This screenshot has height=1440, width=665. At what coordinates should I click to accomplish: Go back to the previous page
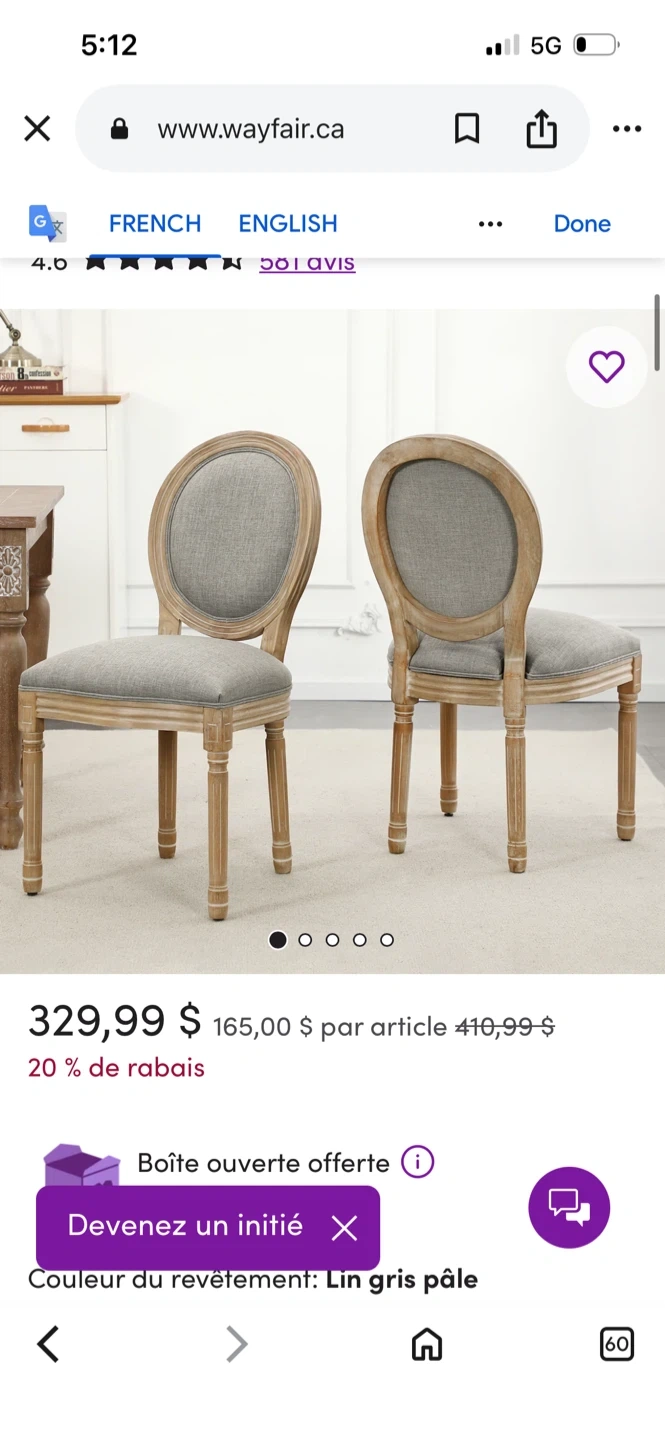(x=48, y=1344)
